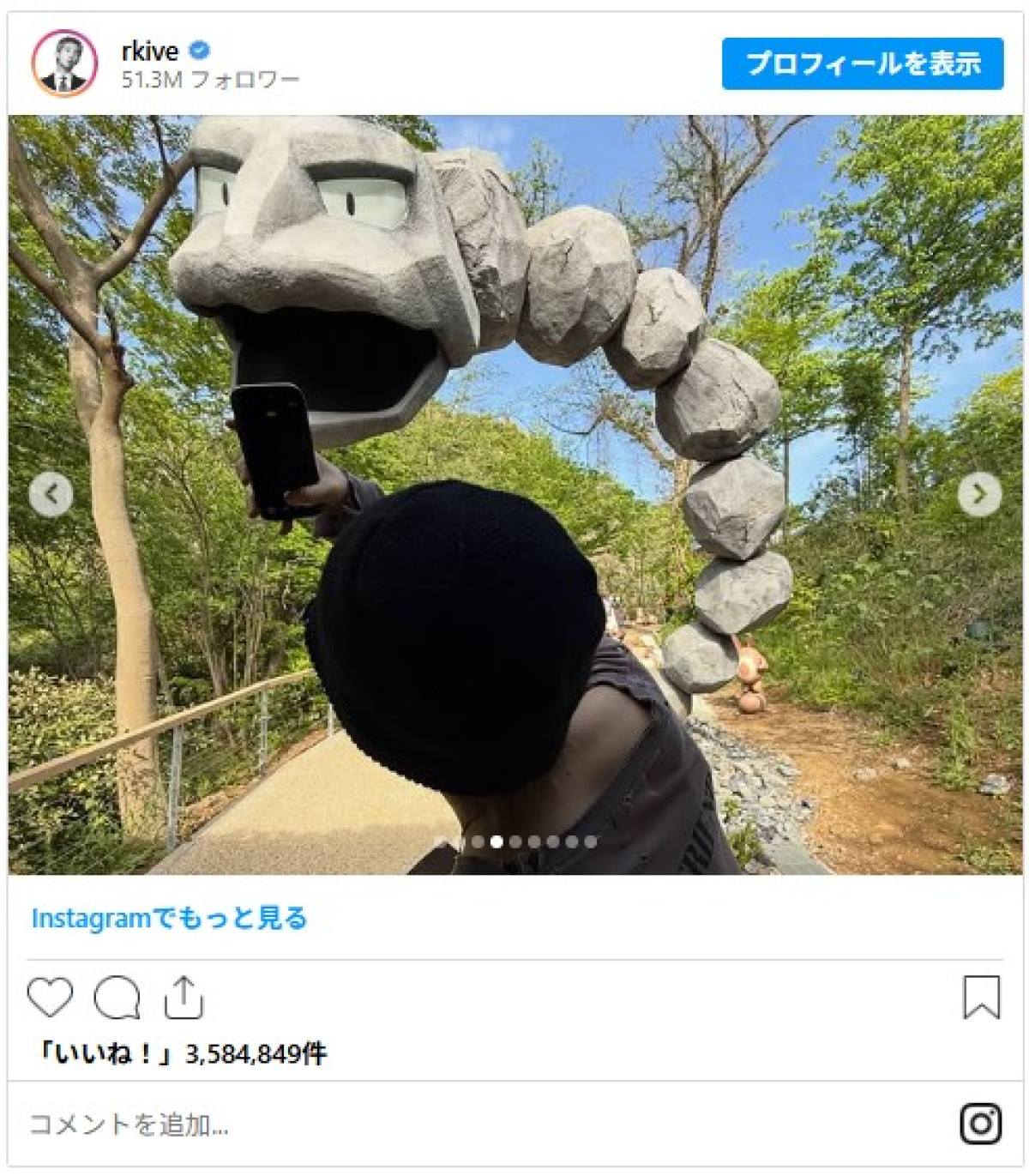Screen dimensions: 1029x1176
Task: Bookmark this post
Action: tap(981, 998)
